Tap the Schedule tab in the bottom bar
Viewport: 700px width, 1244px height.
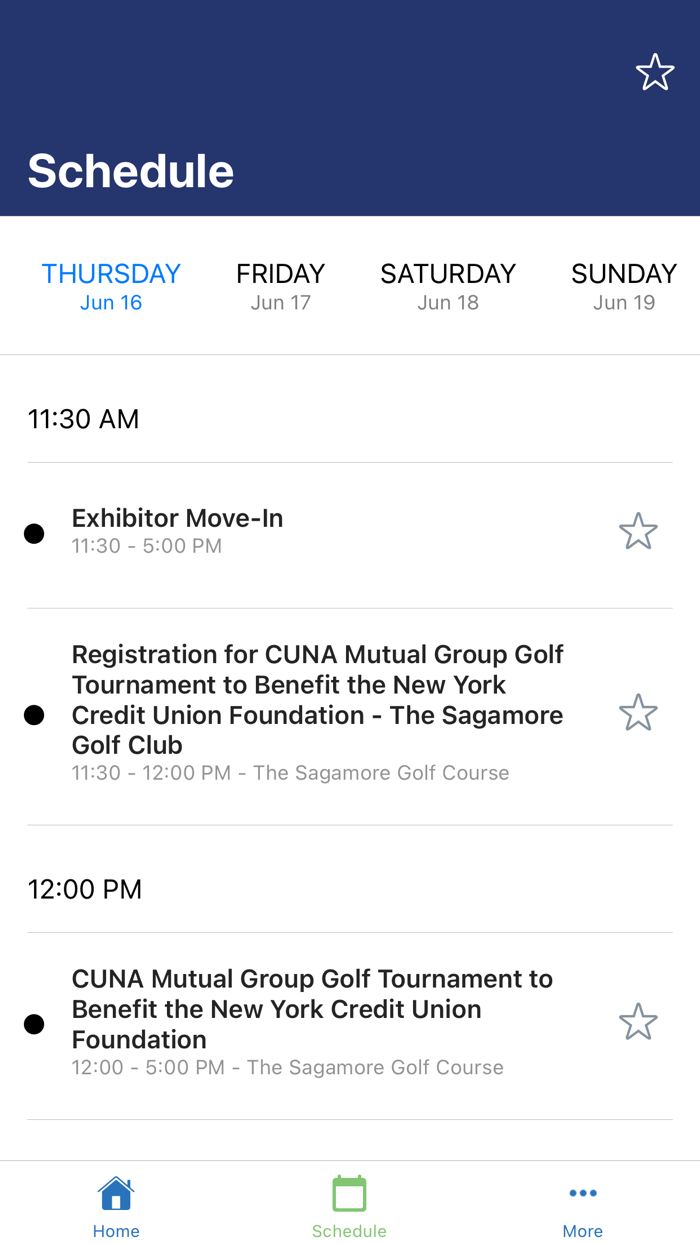[349, 1206]
